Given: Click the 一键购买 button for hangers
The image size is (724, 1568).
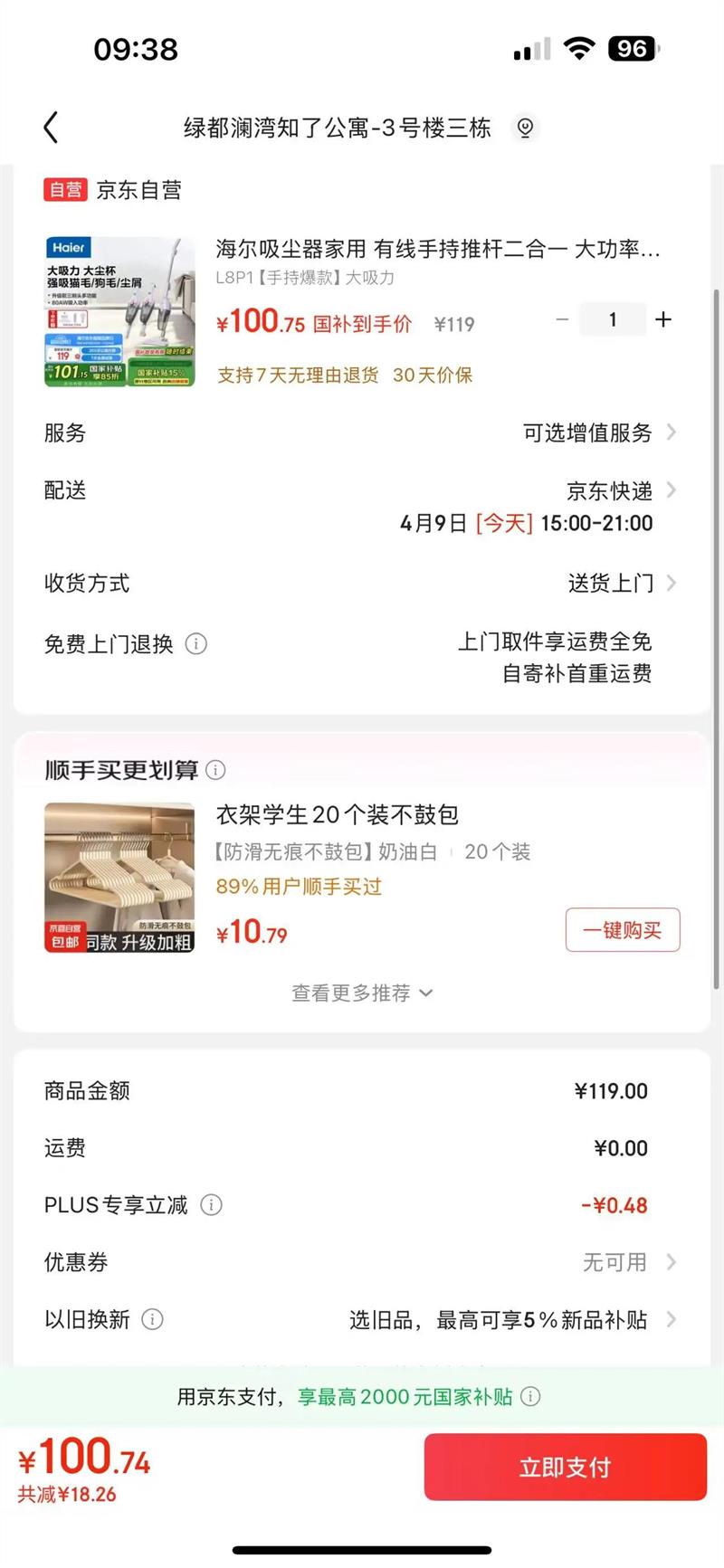Looking at the screenshot, I should point(623,929).
